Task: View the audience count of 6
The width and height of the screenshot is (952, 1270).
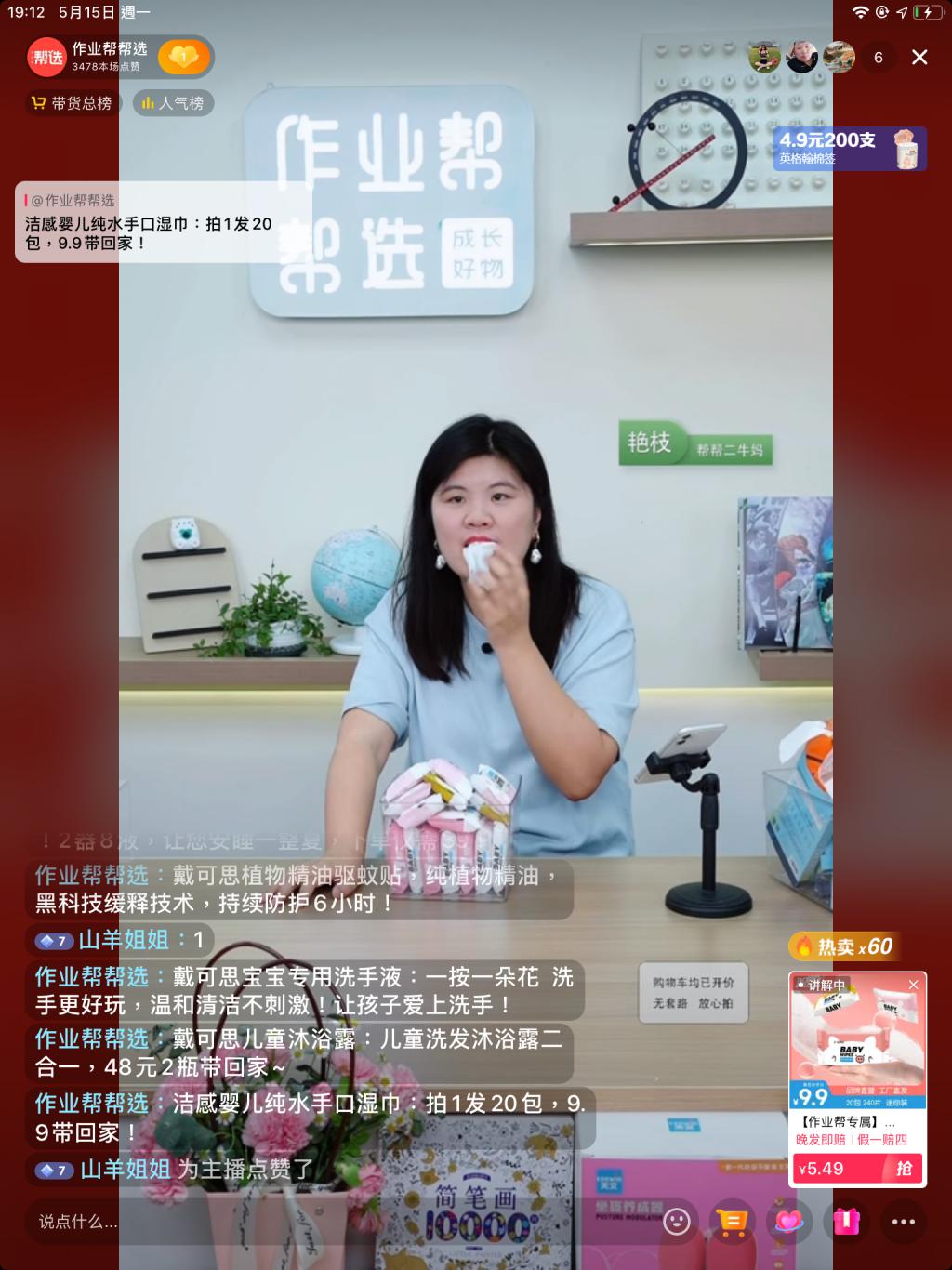Action: point(878,58)
